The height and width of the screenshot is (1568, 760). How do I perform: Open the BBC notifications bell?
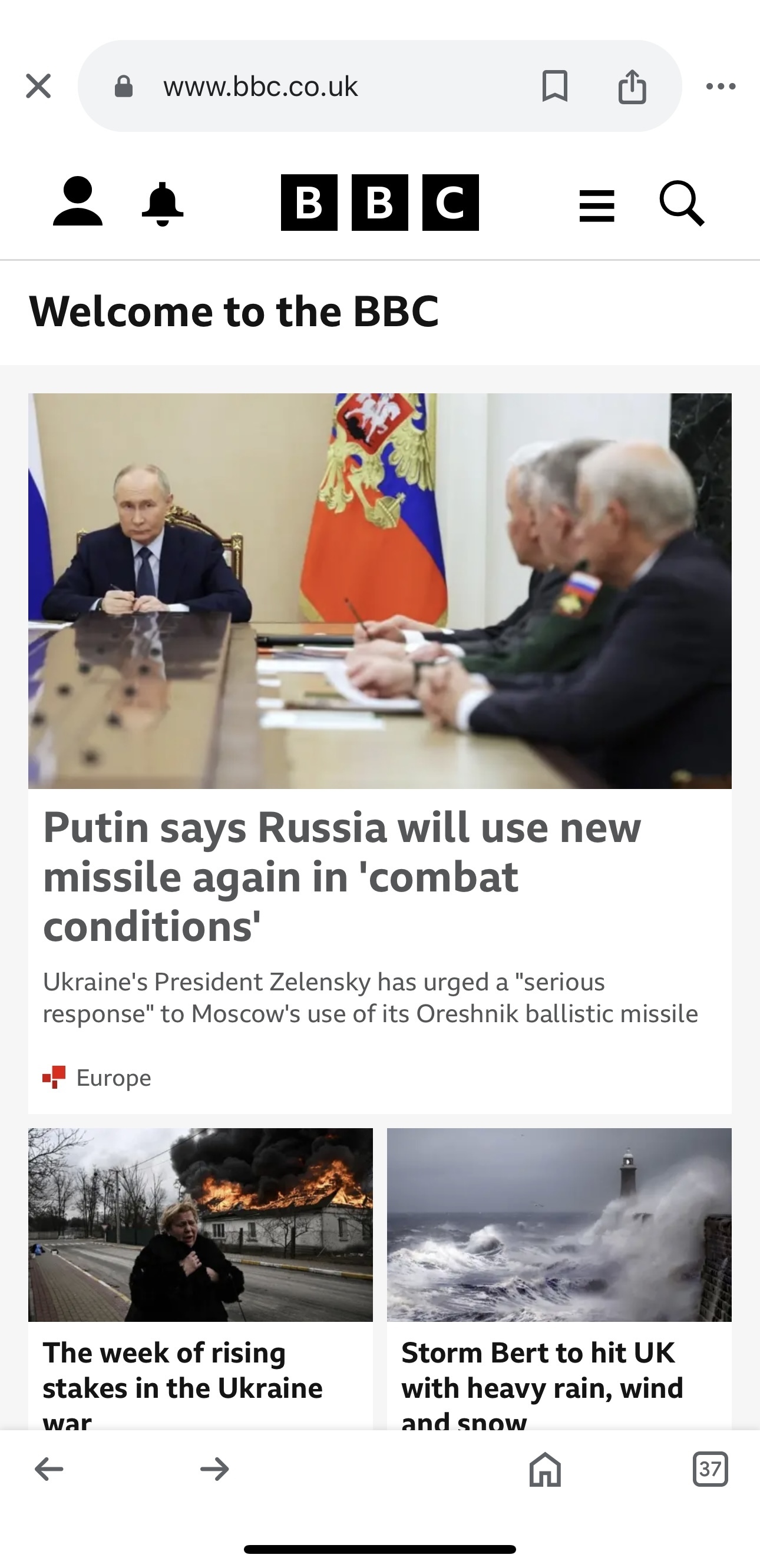tap(162, 203)
